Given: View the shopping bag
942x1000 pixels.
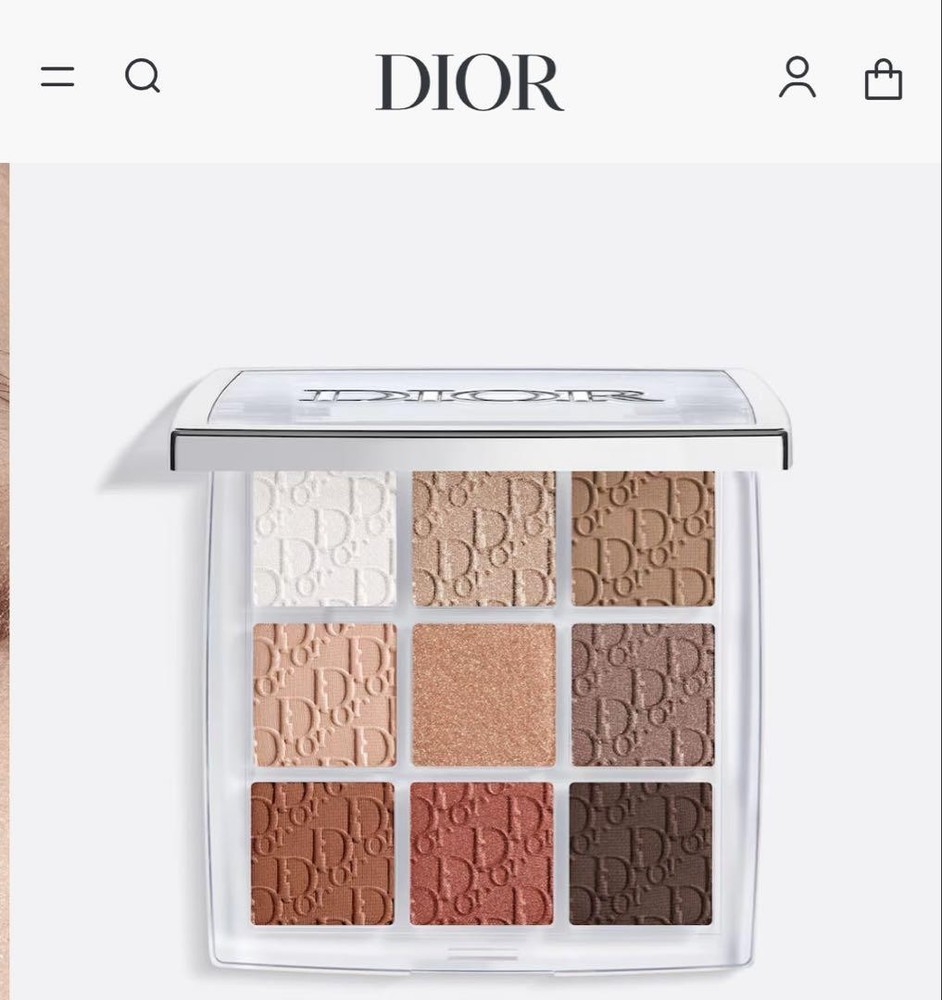Looking at the screenshot, I should 883,79.
